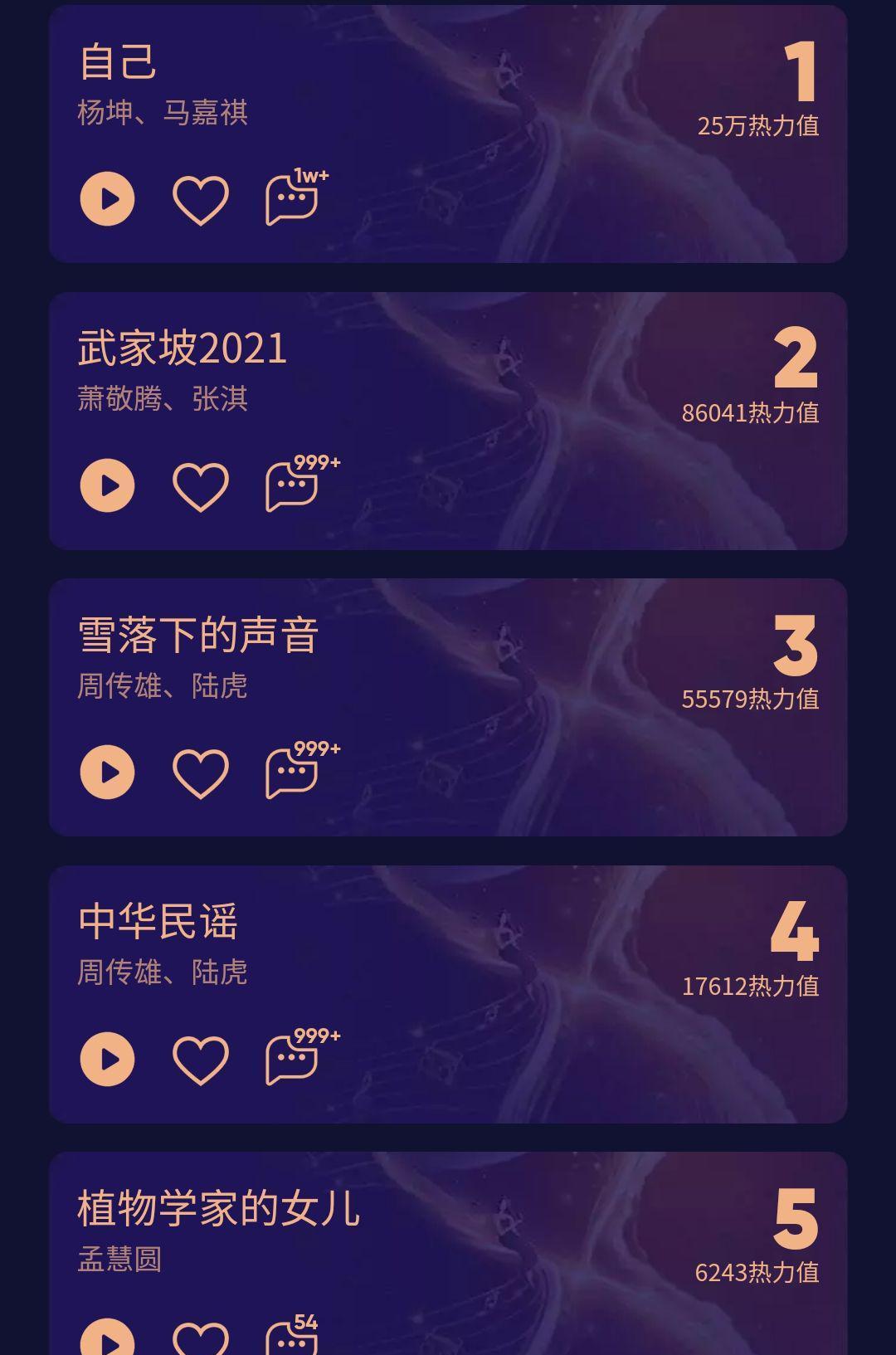
Task: Like the song 自己
Action: [x=199, y=197]
